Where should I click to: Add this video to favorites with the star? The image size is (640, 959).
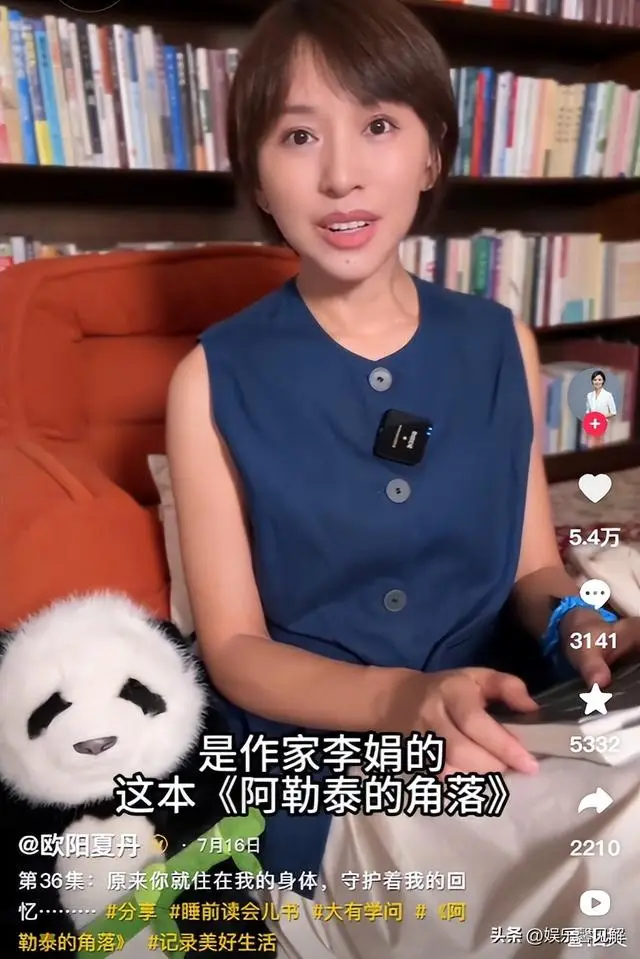click(595, 699)
